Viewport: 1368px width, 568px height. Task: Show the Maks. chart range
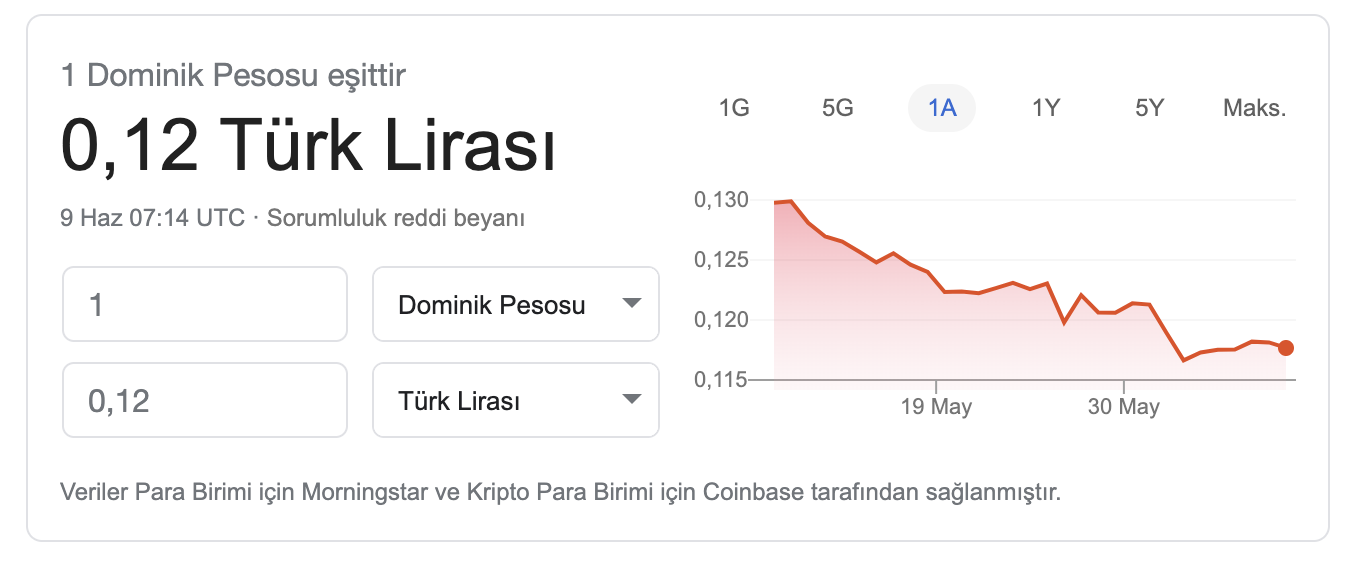pyautogui.click(x=1254, y=108)
